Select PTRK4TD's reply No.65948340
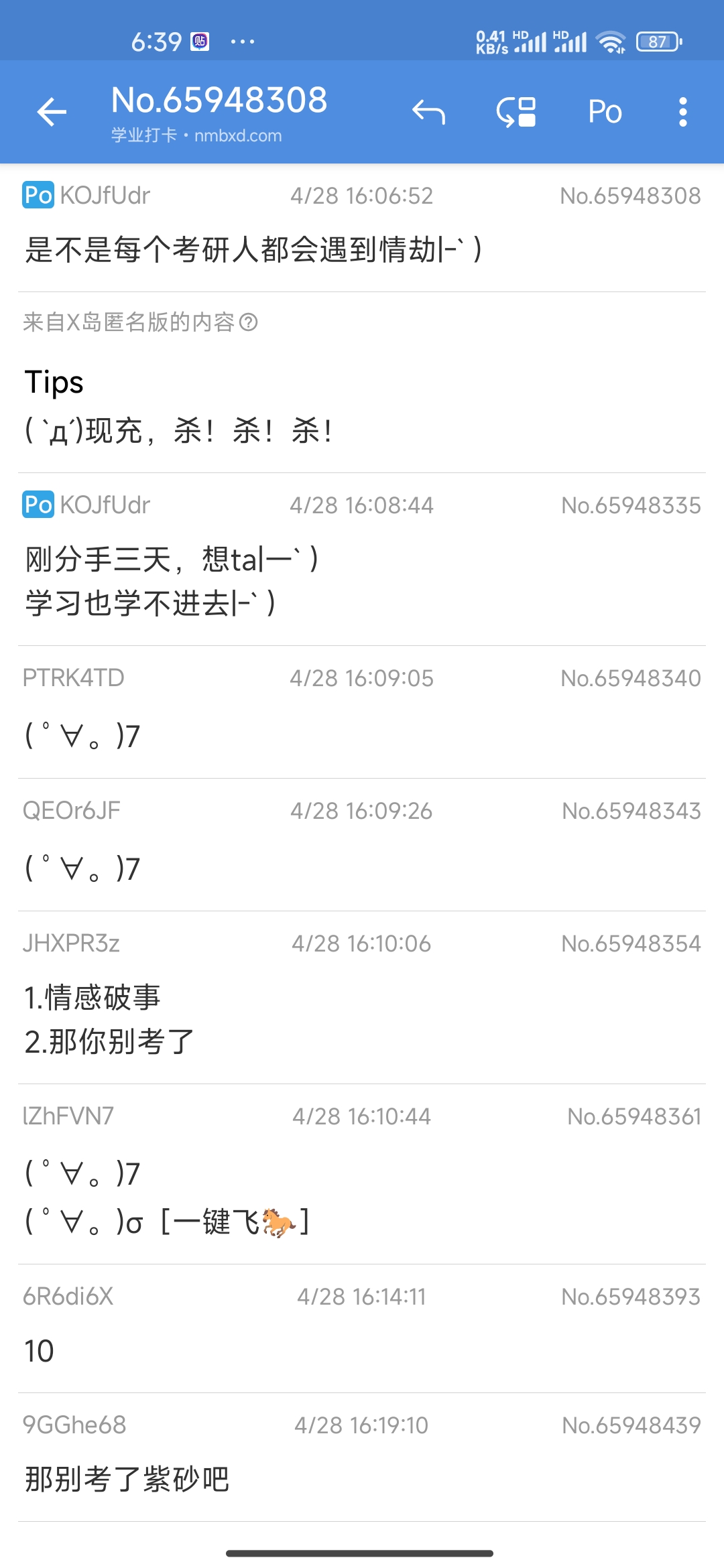724x1568 pixels. 362,712
